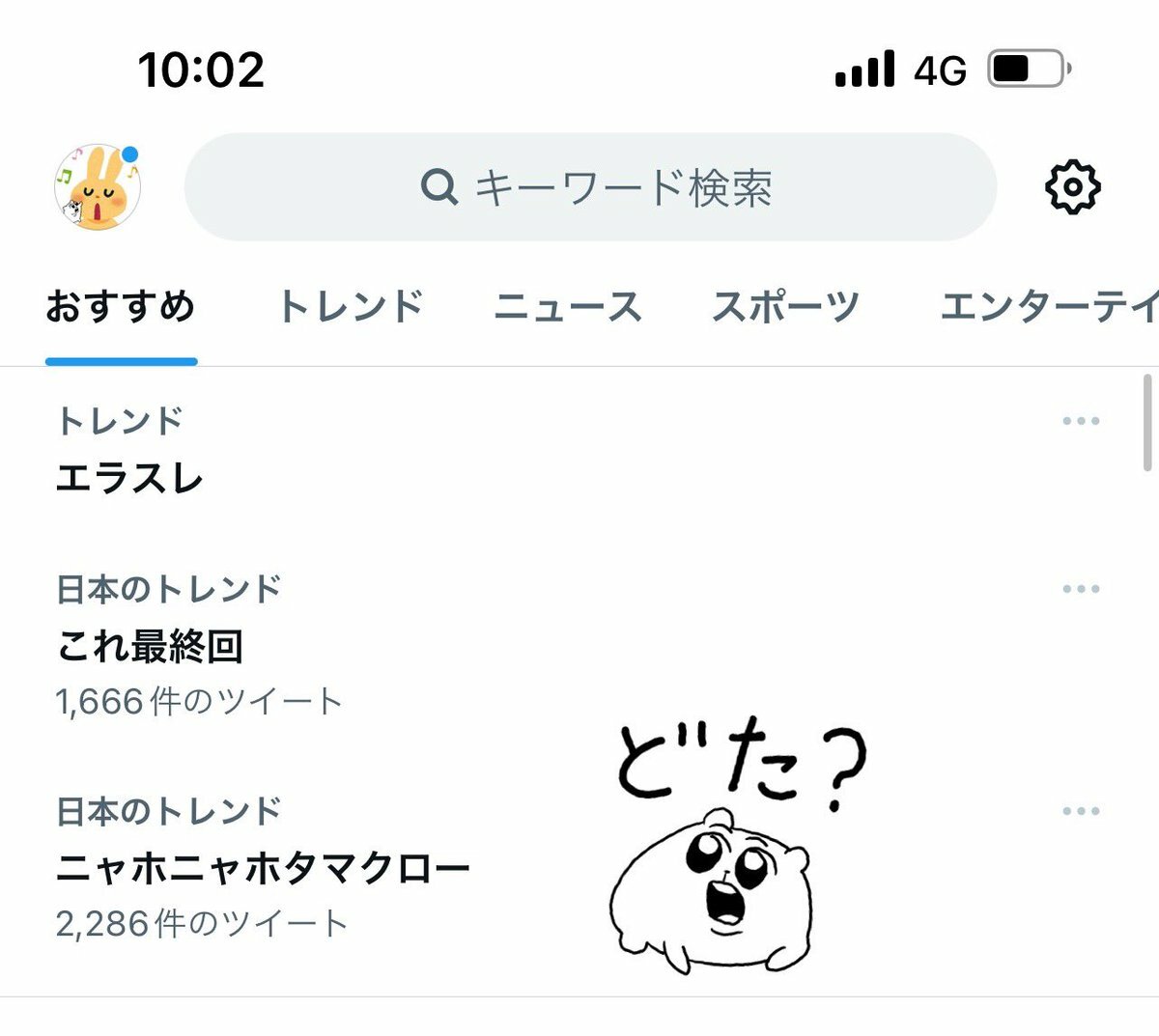Viewport: 1159px width, 1036px height.
Task: Switch to the トレンド tab
Action: 351,307
